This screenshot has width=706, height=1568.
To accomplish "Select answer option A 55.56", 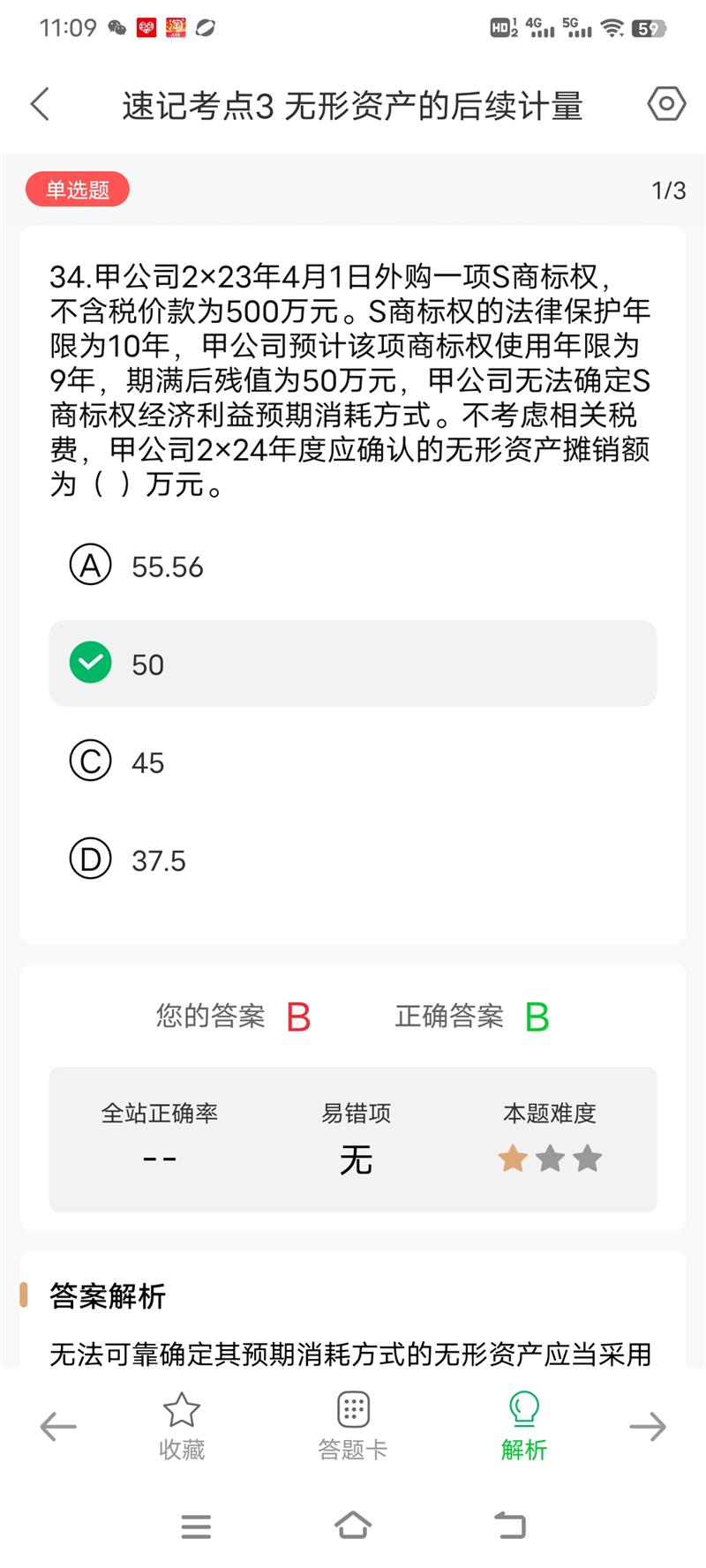I will click(x=353, y=566).
